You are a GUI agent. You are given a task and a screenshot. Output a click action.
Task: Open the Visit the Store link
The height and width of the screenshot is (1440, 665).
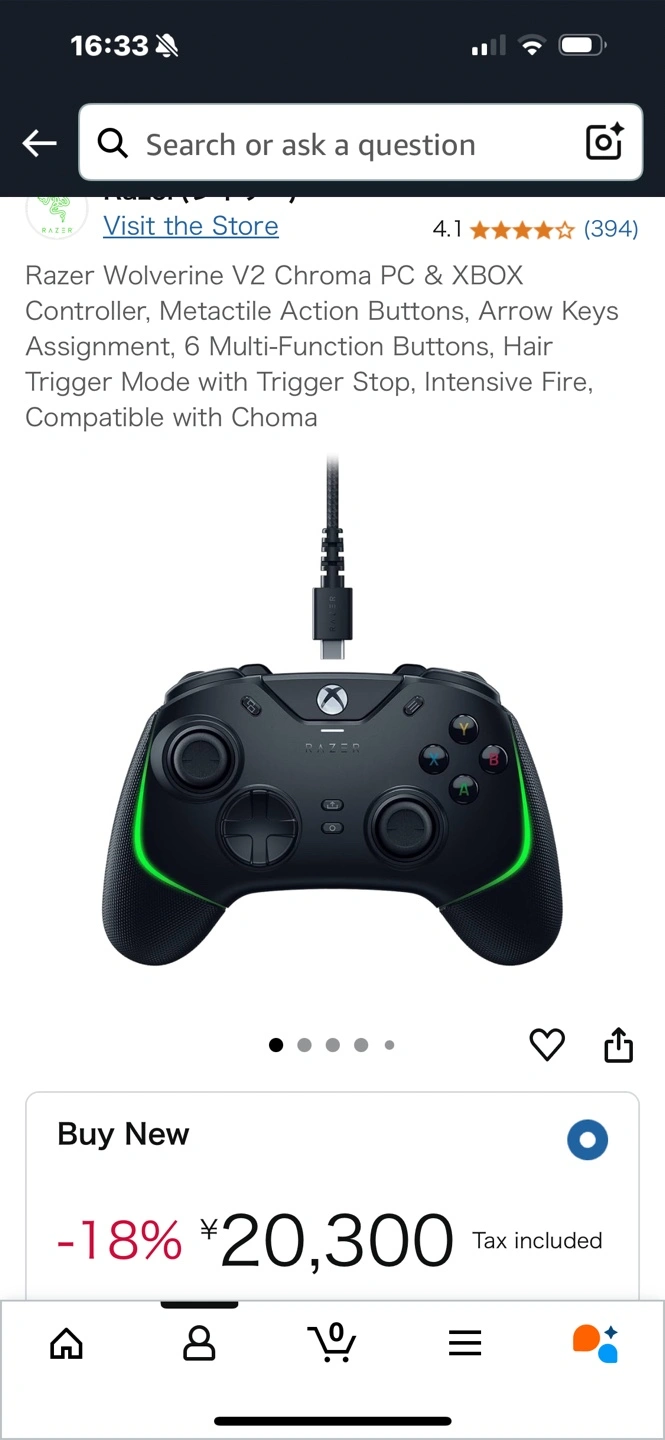[x=191, y=226]
